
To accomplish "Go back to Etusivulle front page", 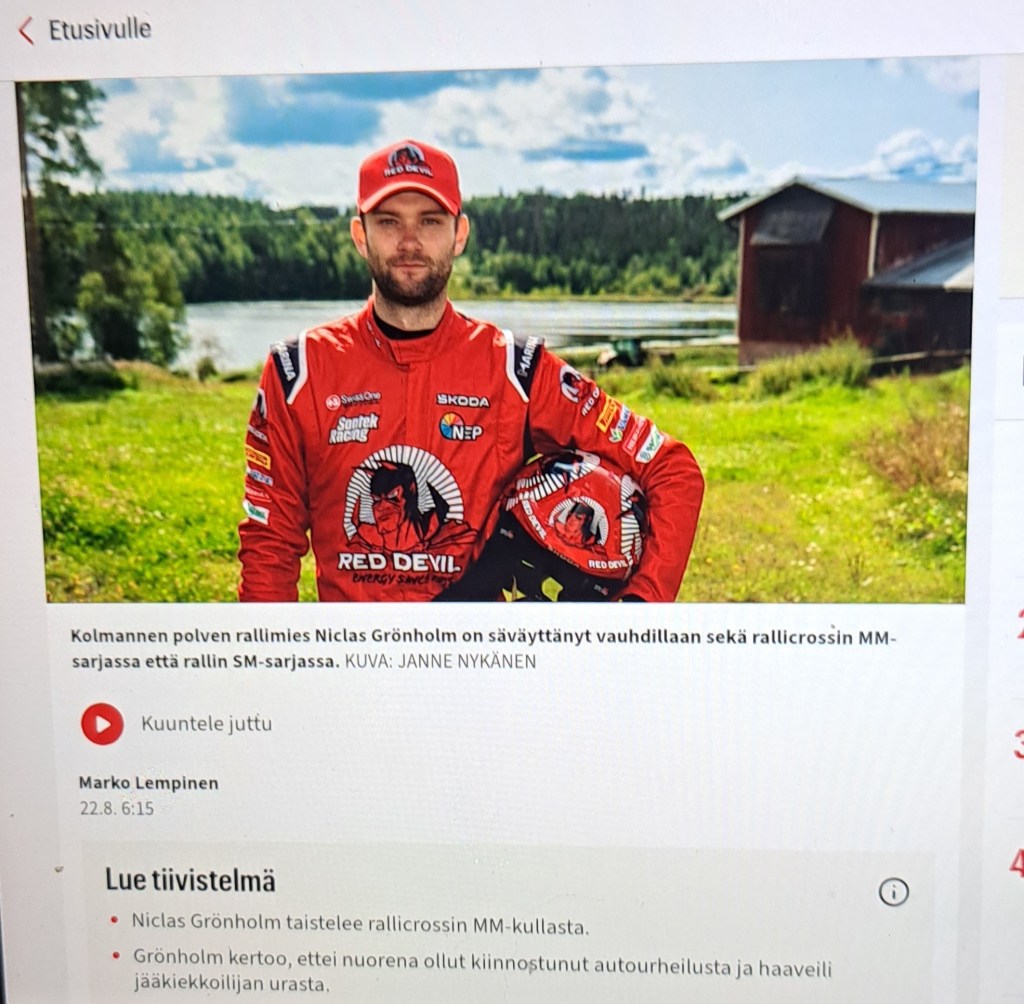I will click(x=85, y=29).
